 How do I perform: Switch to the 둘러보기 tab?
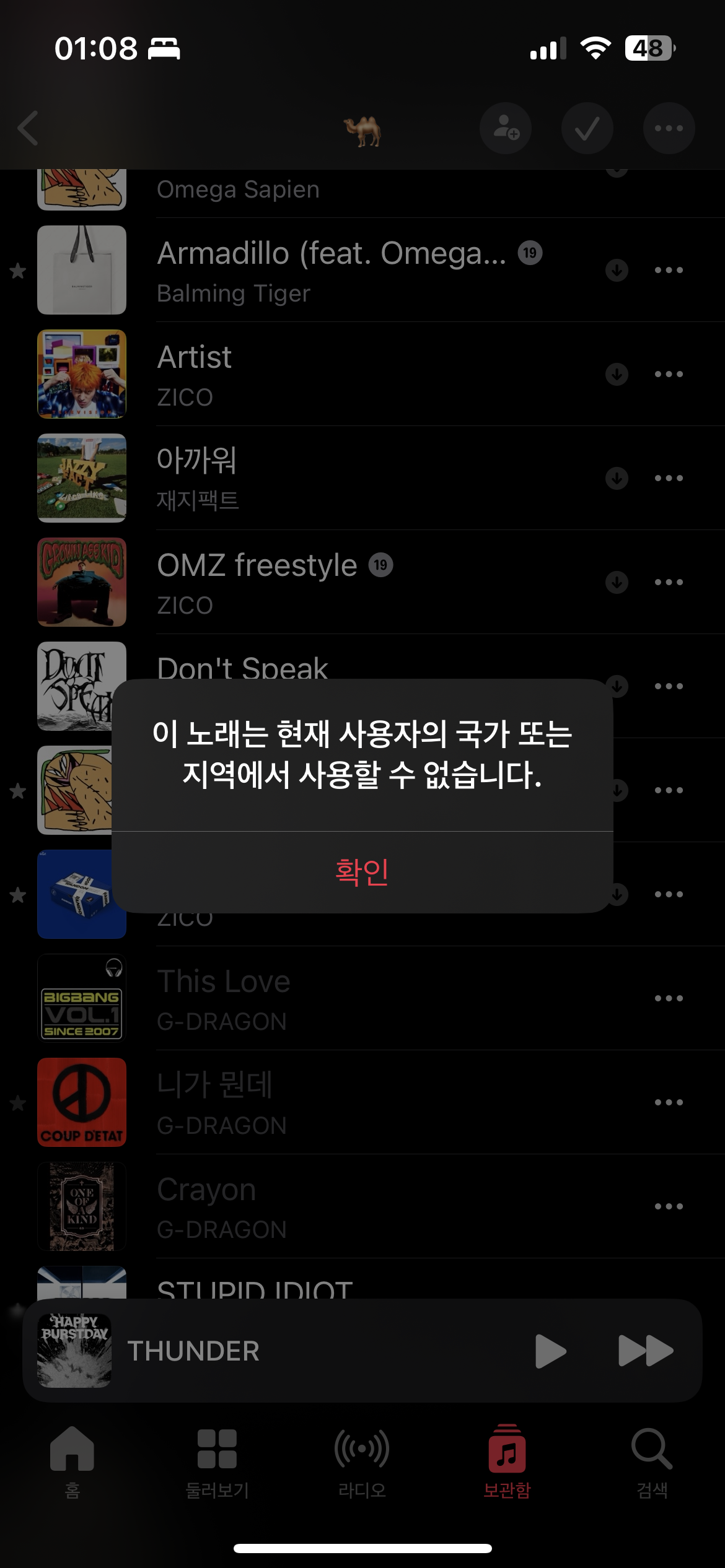[217, 1463]
